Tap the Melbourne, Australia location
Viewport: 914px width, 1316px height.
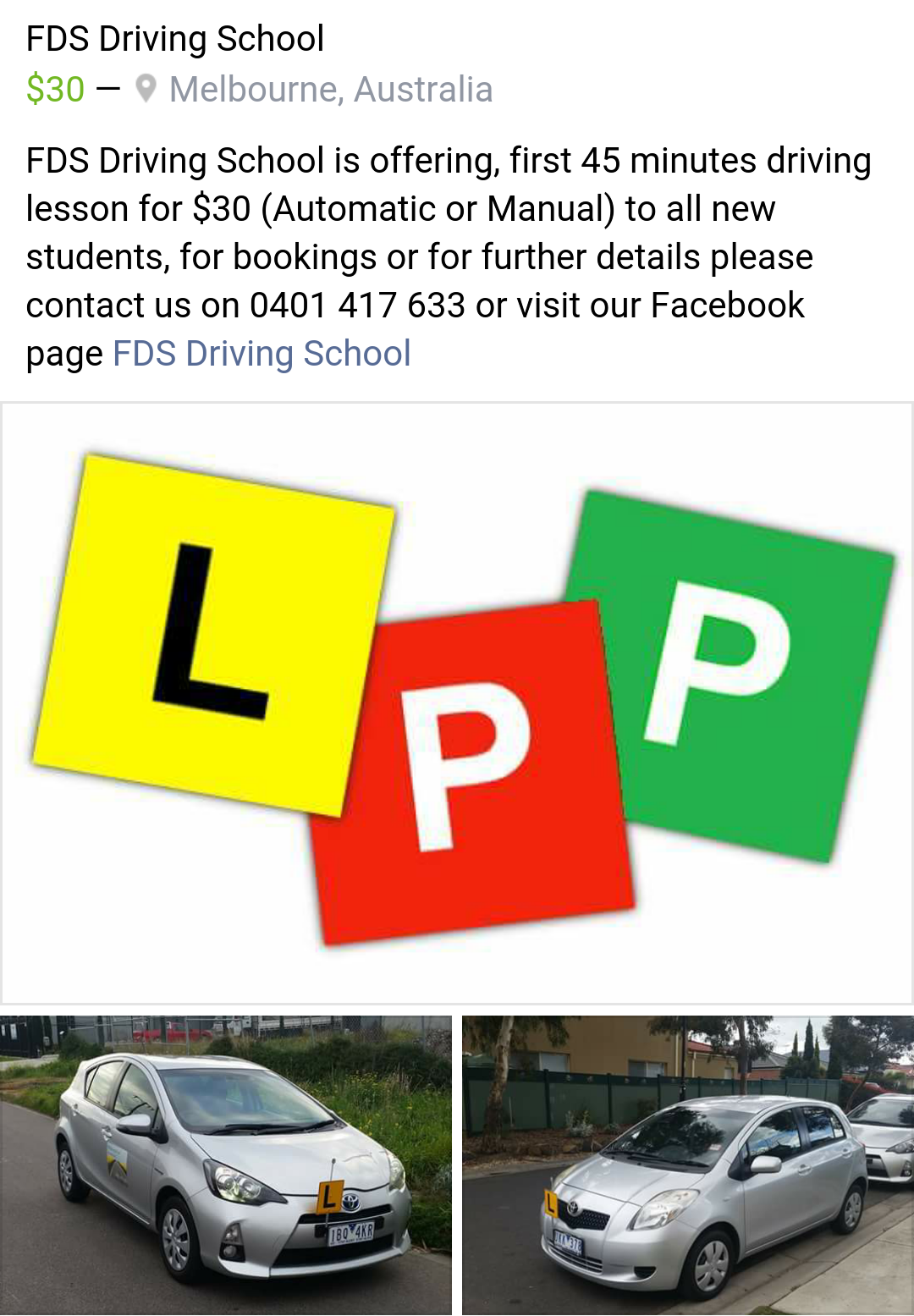(x=330, y=90)
